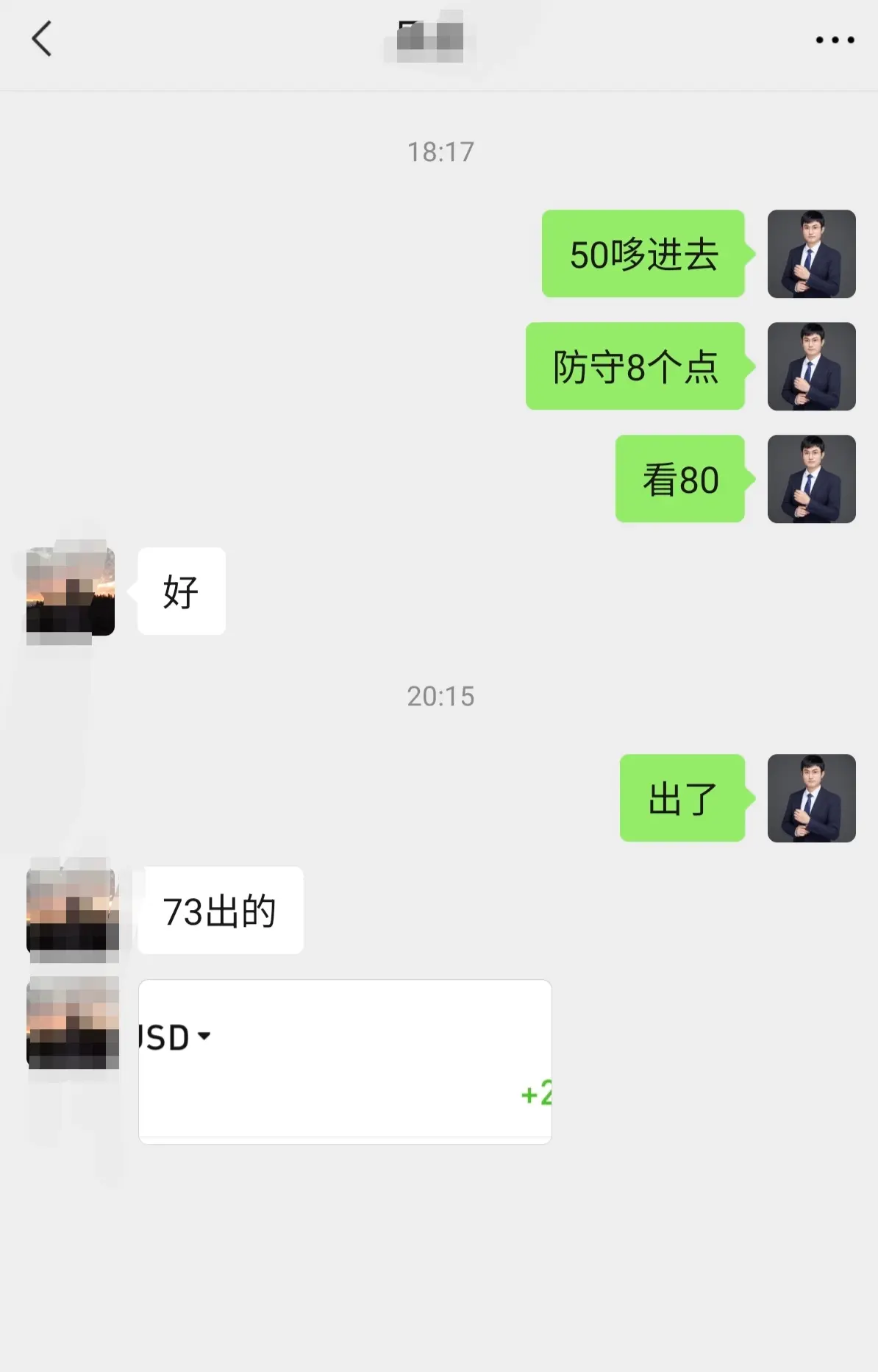The height and width of the screenshot is (1372, 878).
Task: Select the "73出的" message bubble
Action: (219, 911)
